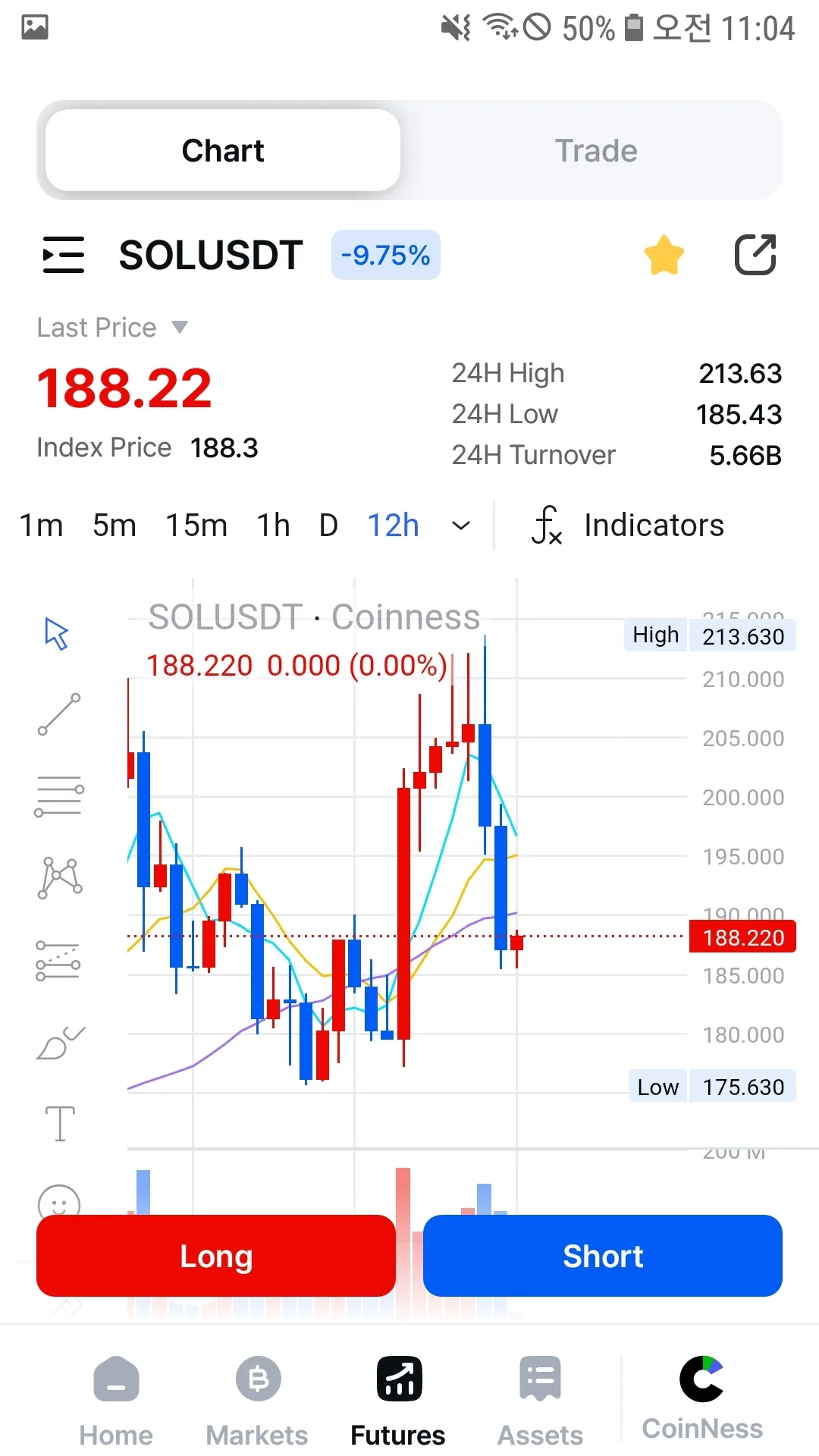Viewport: 819px width, 1456px height.
Task: Select the 15m timeframe
Action: 196,525
